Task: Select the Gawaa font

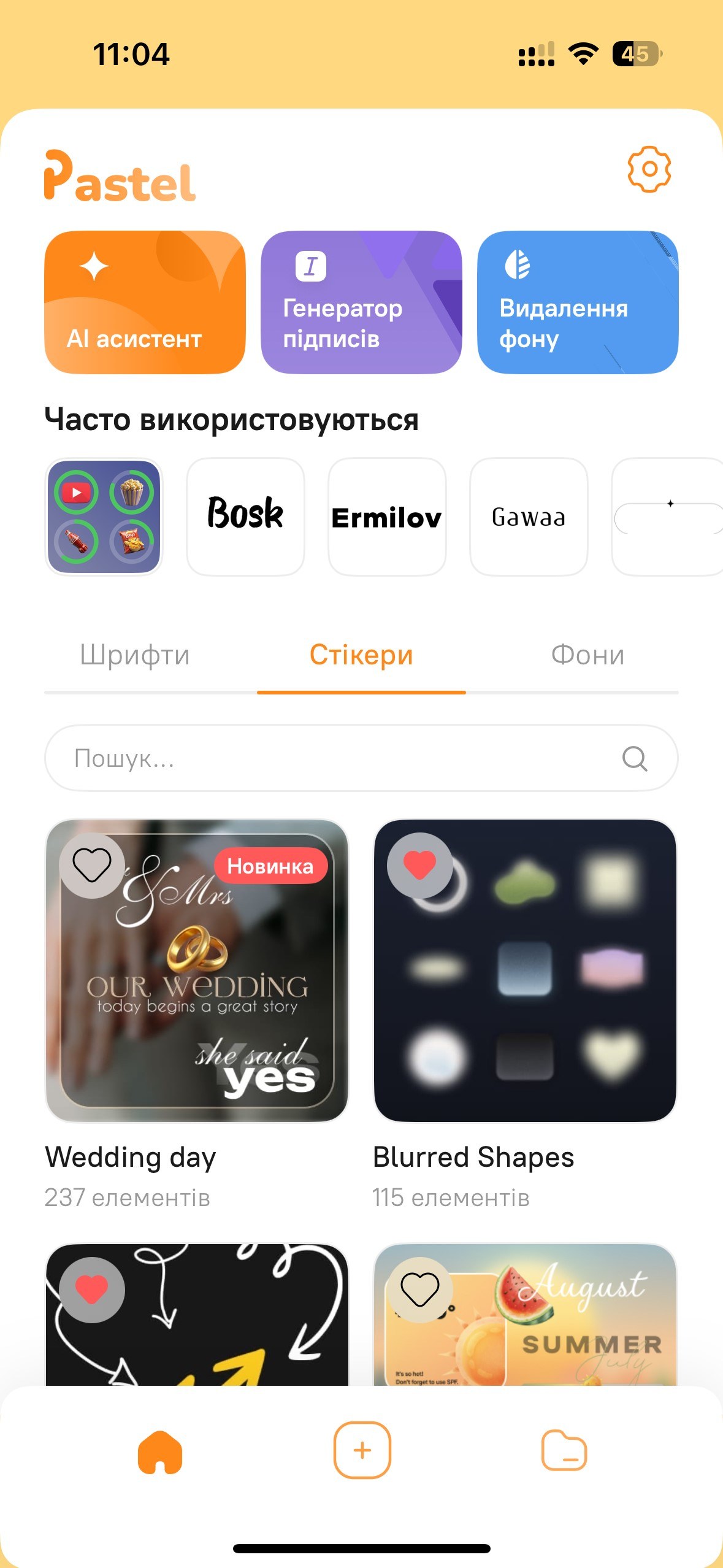Action: (x=528, y=517)
